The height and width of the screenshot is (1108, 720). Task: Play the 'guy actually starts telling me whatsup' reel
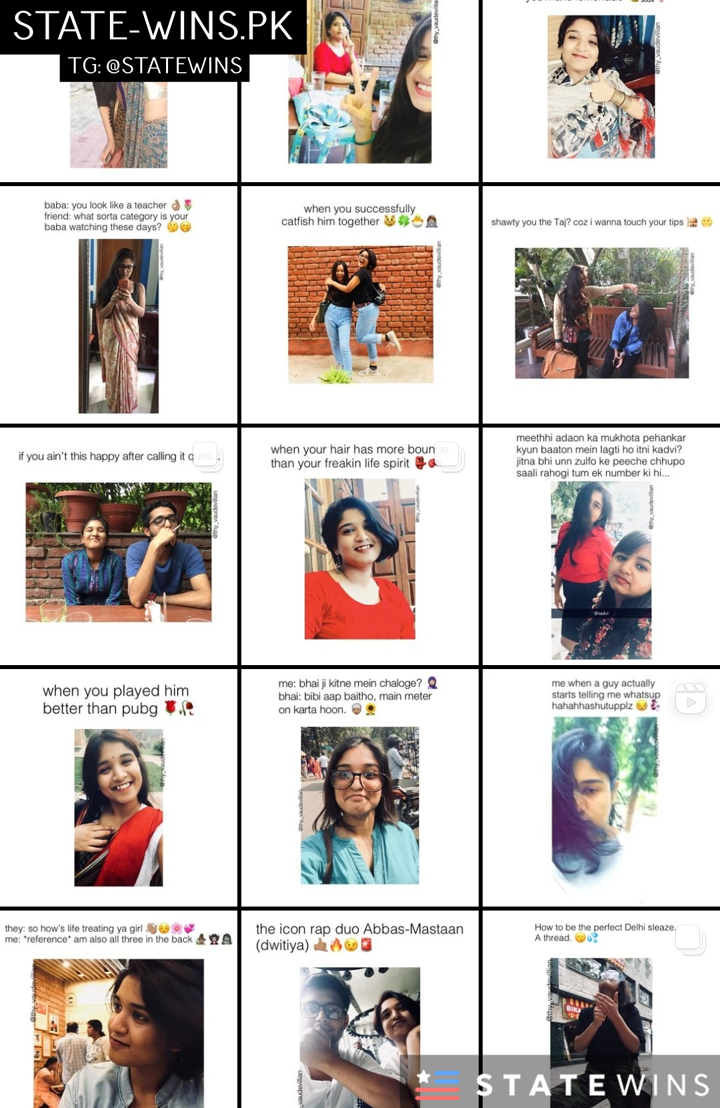pos(601,787)
